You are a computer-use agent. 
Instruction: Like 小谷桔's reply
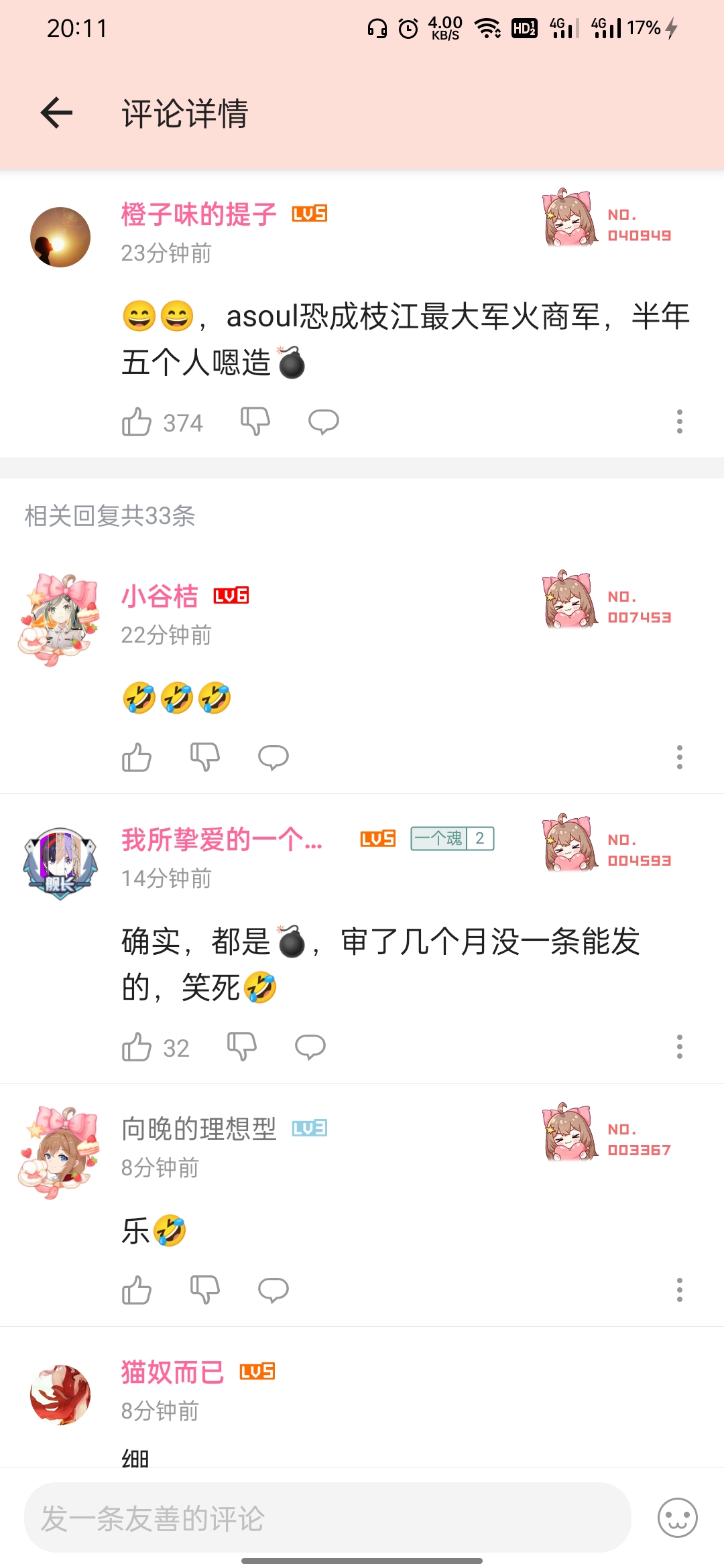point(137,757)
